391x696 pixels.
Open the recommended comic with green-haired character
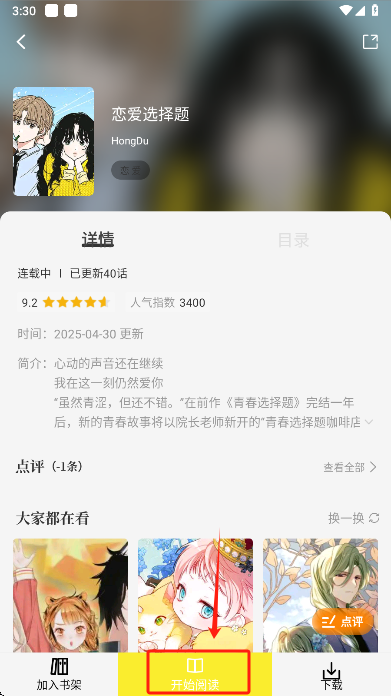click(x=320, y=595)
